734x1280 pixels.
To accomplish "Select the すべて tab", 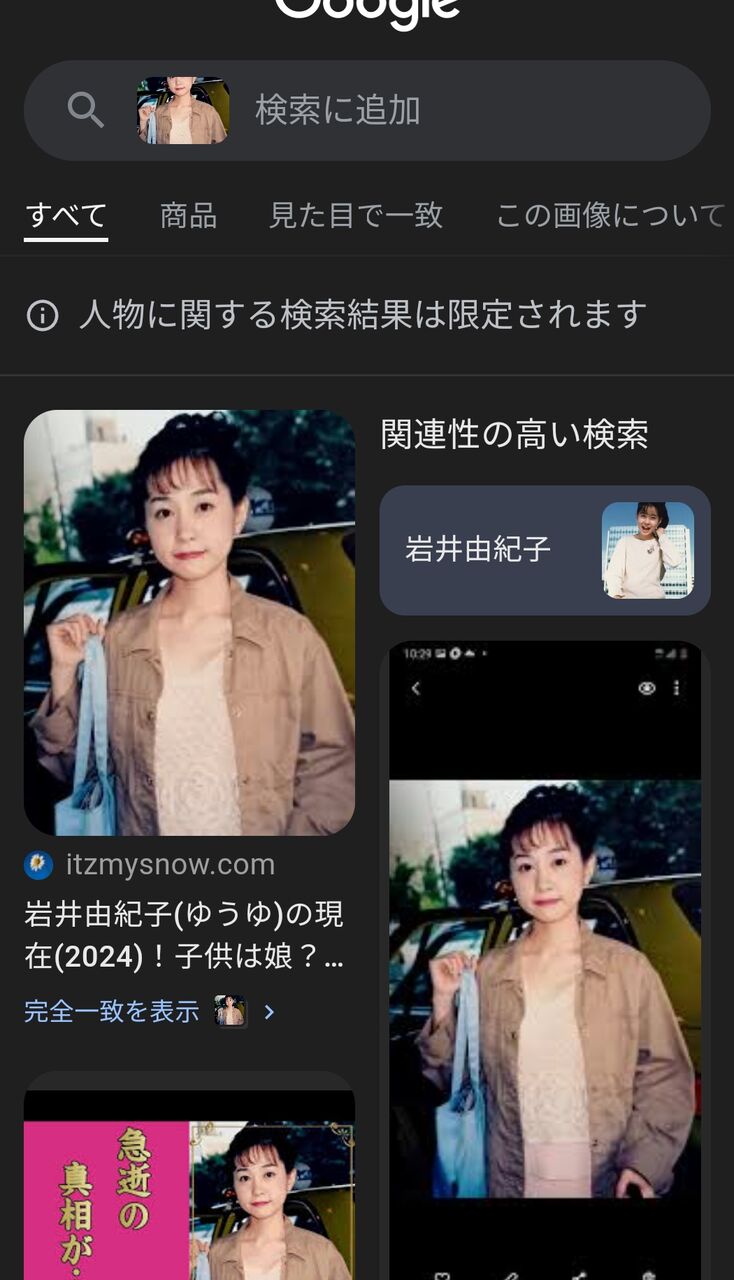I will click(66, 215).
